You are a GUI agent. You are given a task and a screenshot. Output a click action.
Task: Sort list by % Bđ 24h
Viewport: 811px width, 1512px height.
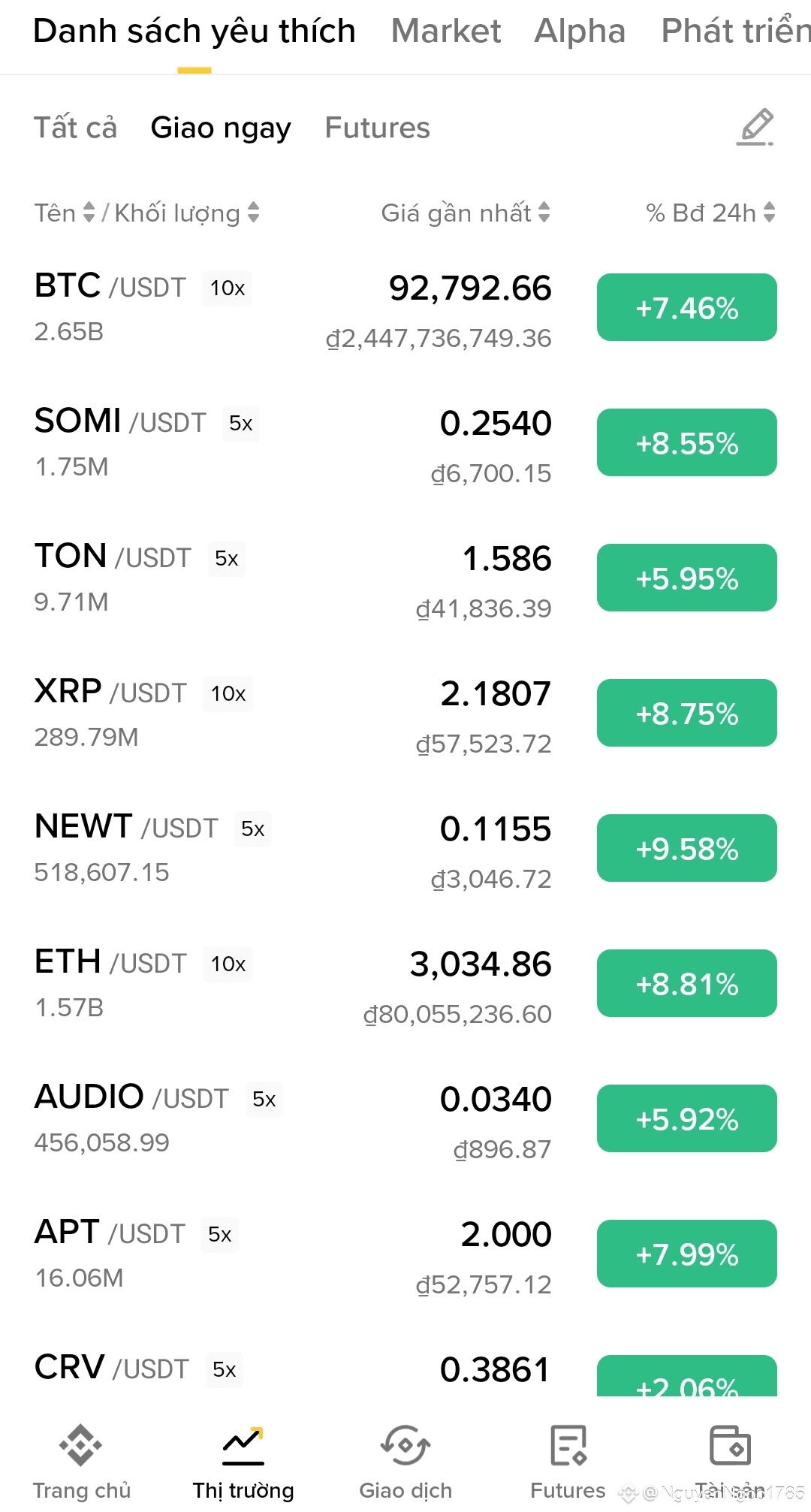tap(710, 213)
